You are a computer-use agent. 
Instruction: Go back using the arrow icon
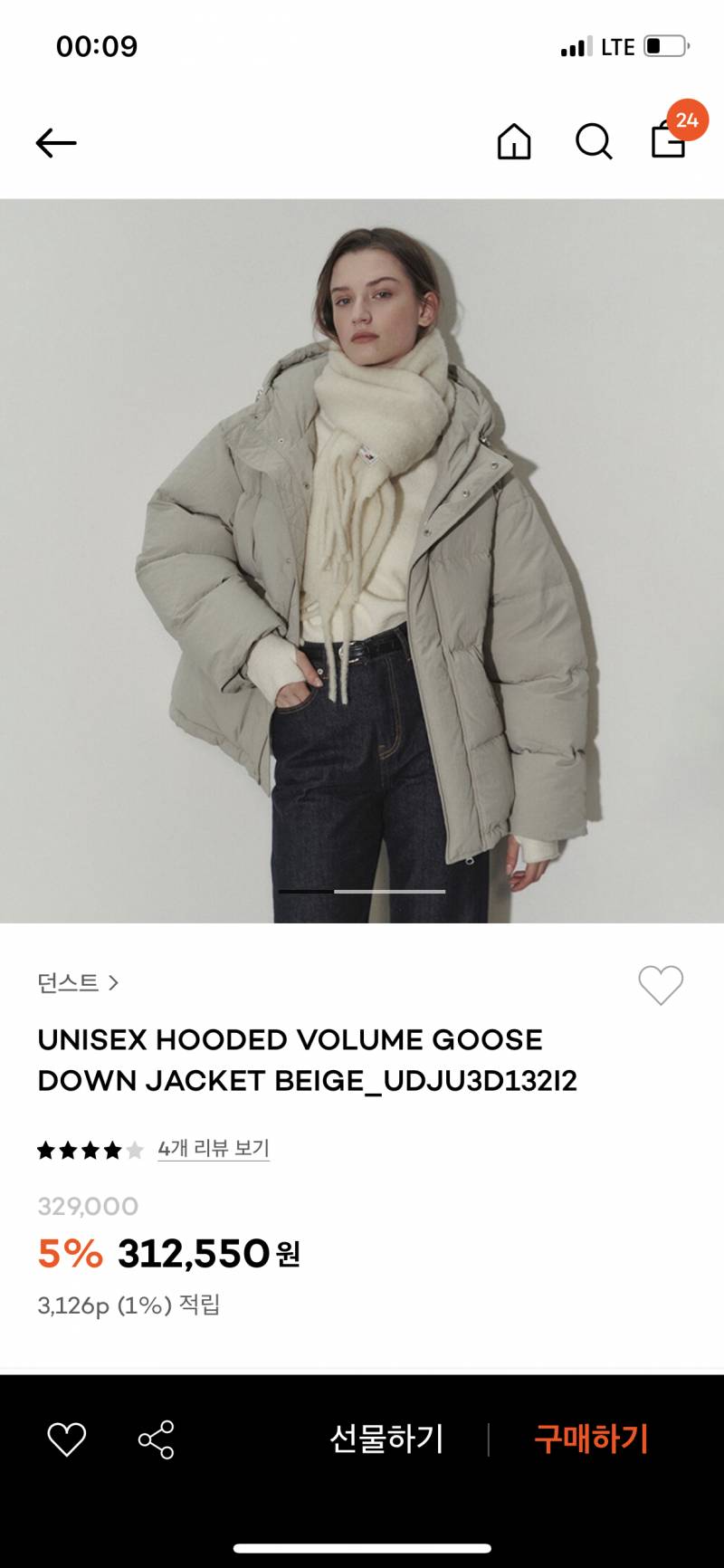(x=56, y=142)
